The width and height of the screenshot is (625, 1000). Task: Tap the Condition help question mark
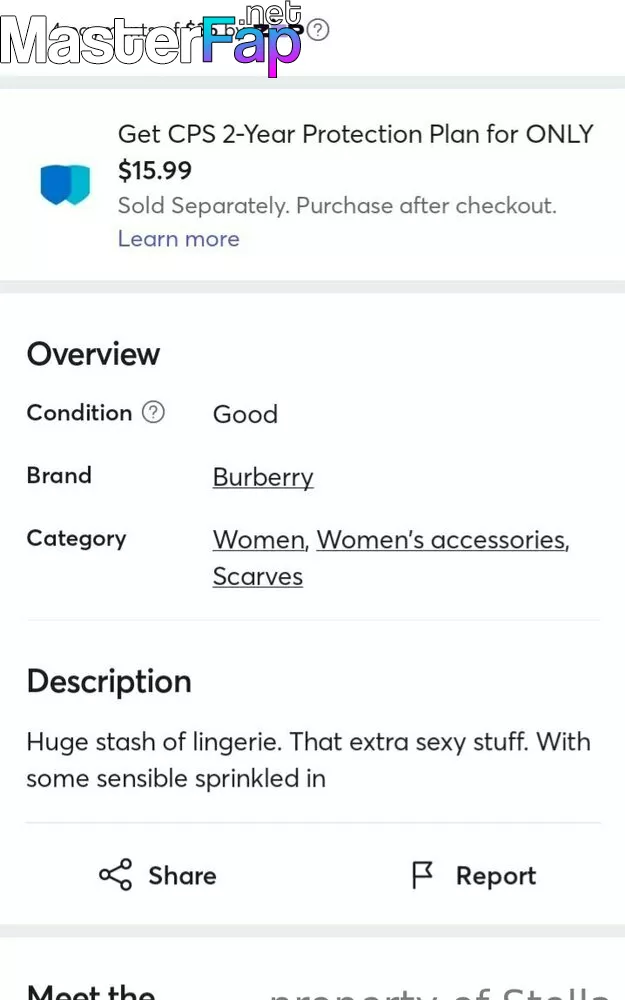pos(153,412)
